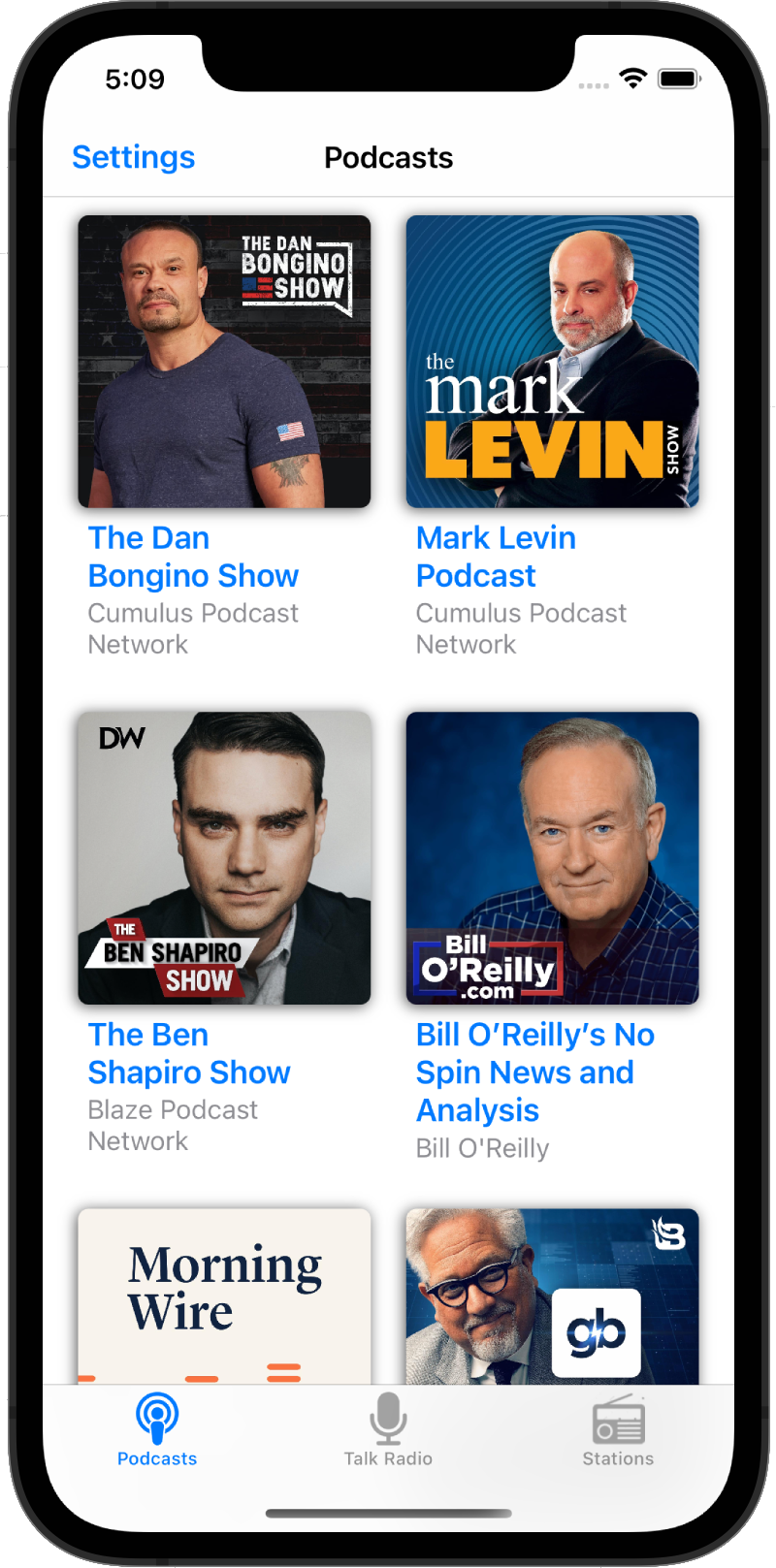Open Bill O'Reilly's No Spin News
The height and width of the screenshot is (1568, 776).
(552, 858)
